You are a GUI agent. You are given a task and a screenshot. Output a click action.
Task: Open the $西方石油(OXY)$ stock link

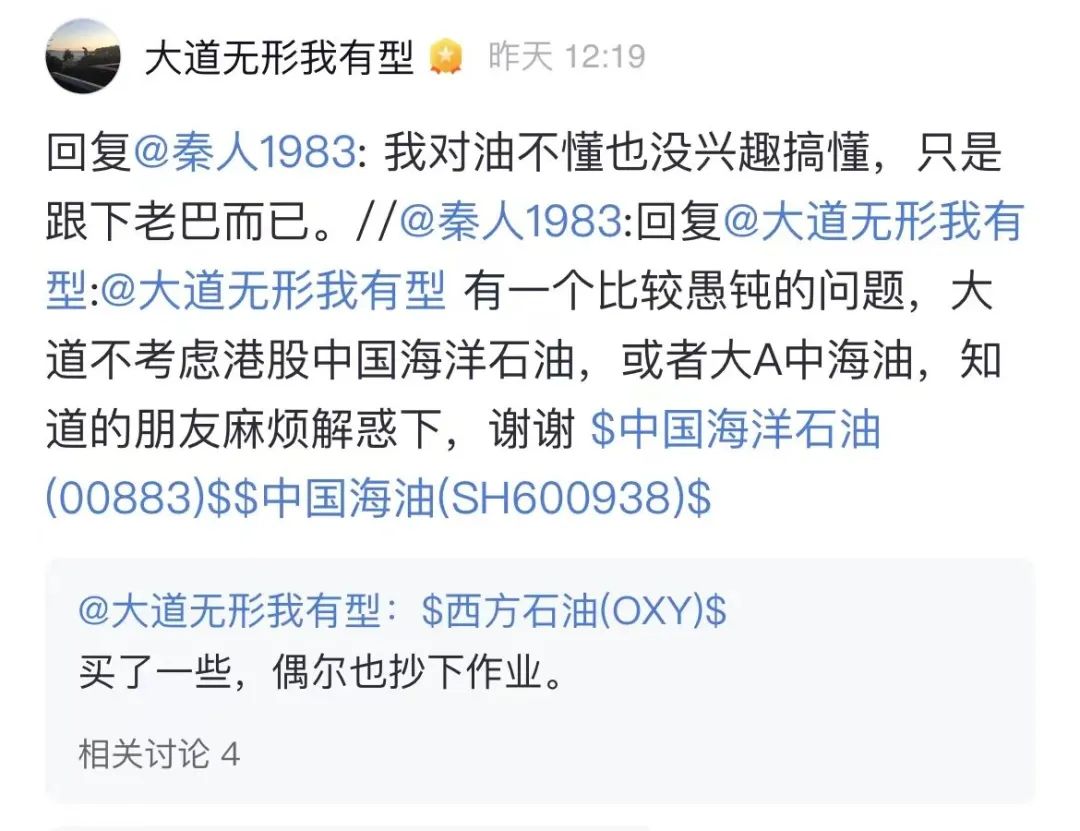coord(573,612)
